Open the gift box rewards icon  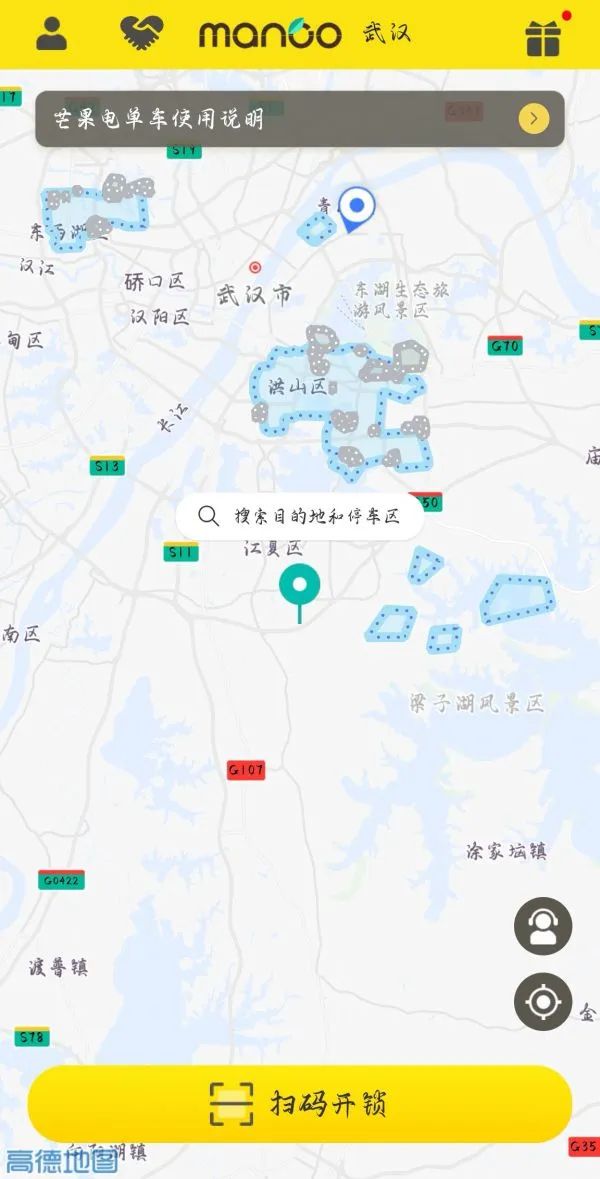pos(543,37)
